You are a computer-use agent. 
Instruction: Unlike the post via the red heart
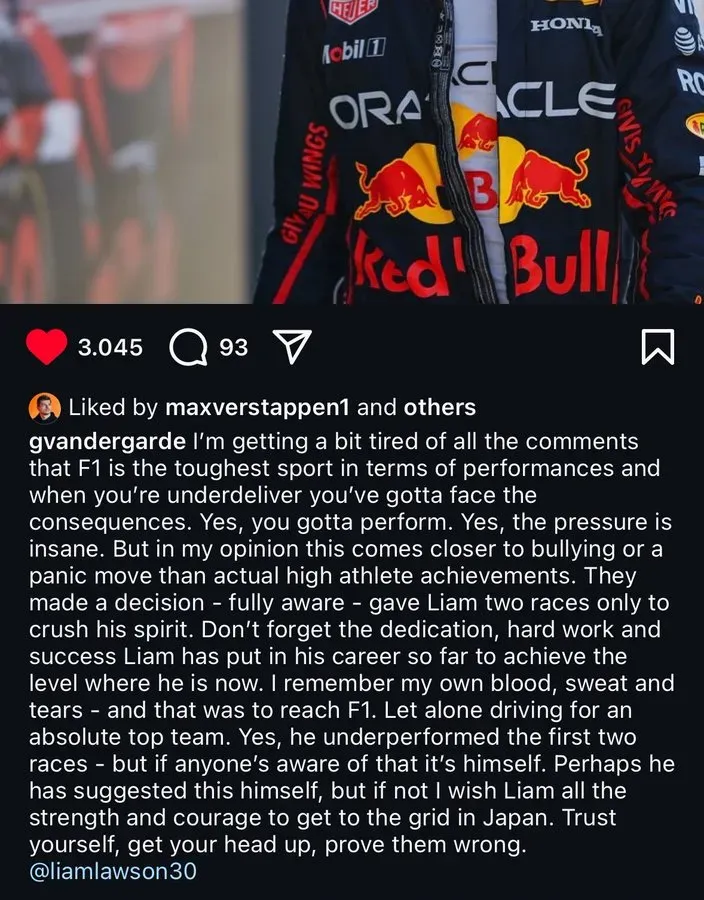46,347
